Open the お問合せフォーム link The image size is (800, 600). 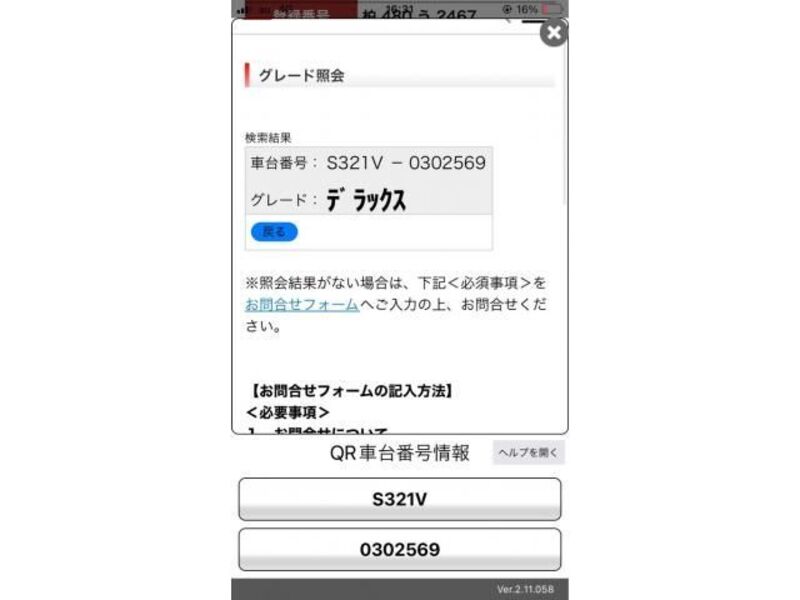tap(302, 305)
